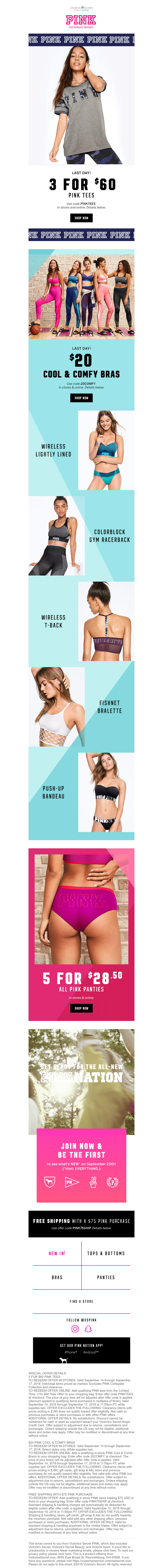Open the Fishnet Bralette tile

pos(81,706)
